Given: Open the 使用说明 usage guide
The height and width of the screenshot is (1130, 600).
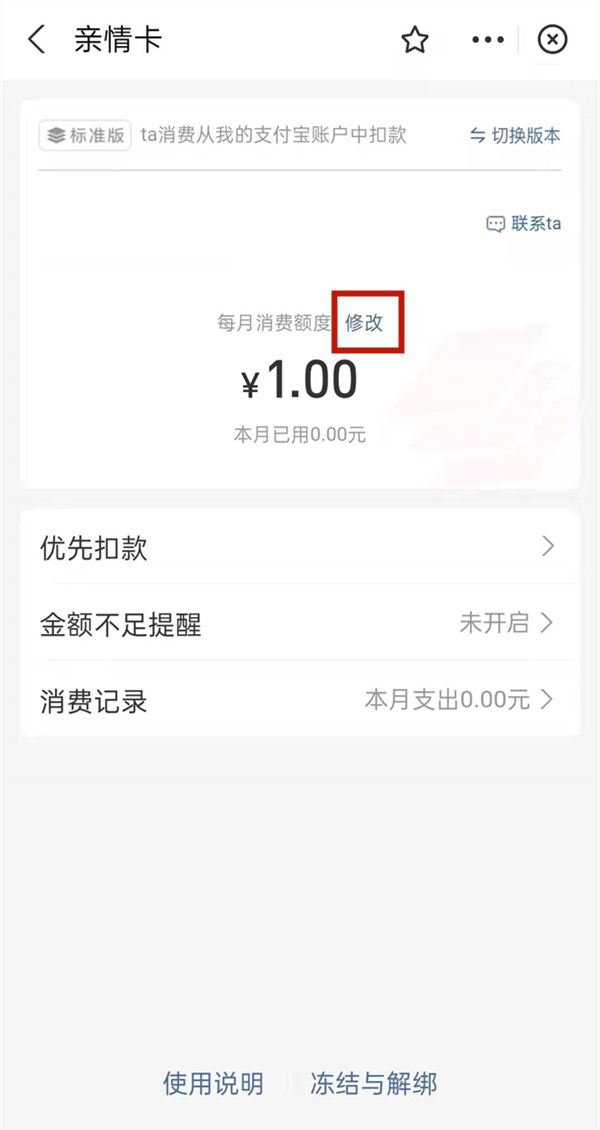Looking at the screenshot, I should (x=213, y=1084).
